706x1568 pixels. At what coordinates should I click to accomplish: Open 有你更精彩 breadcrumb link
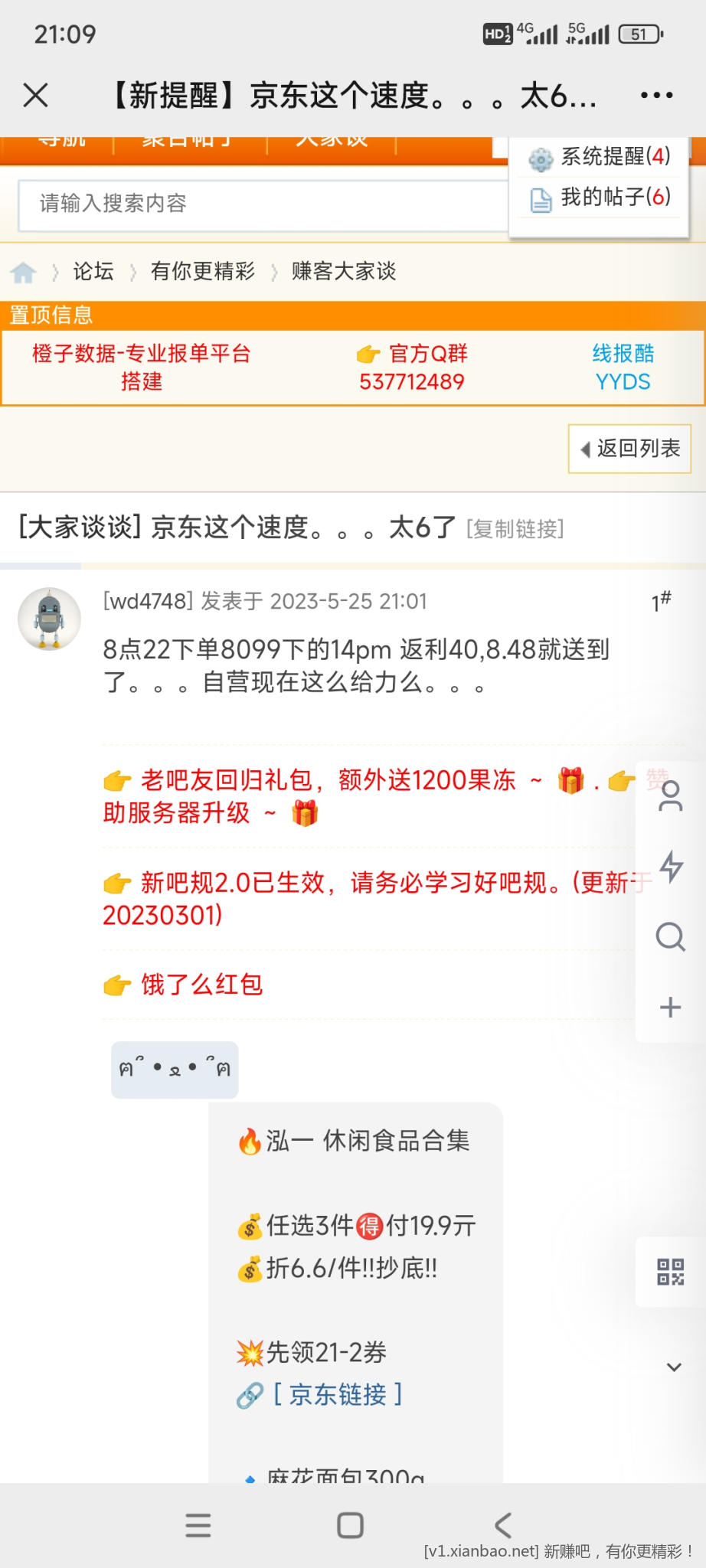203,272
